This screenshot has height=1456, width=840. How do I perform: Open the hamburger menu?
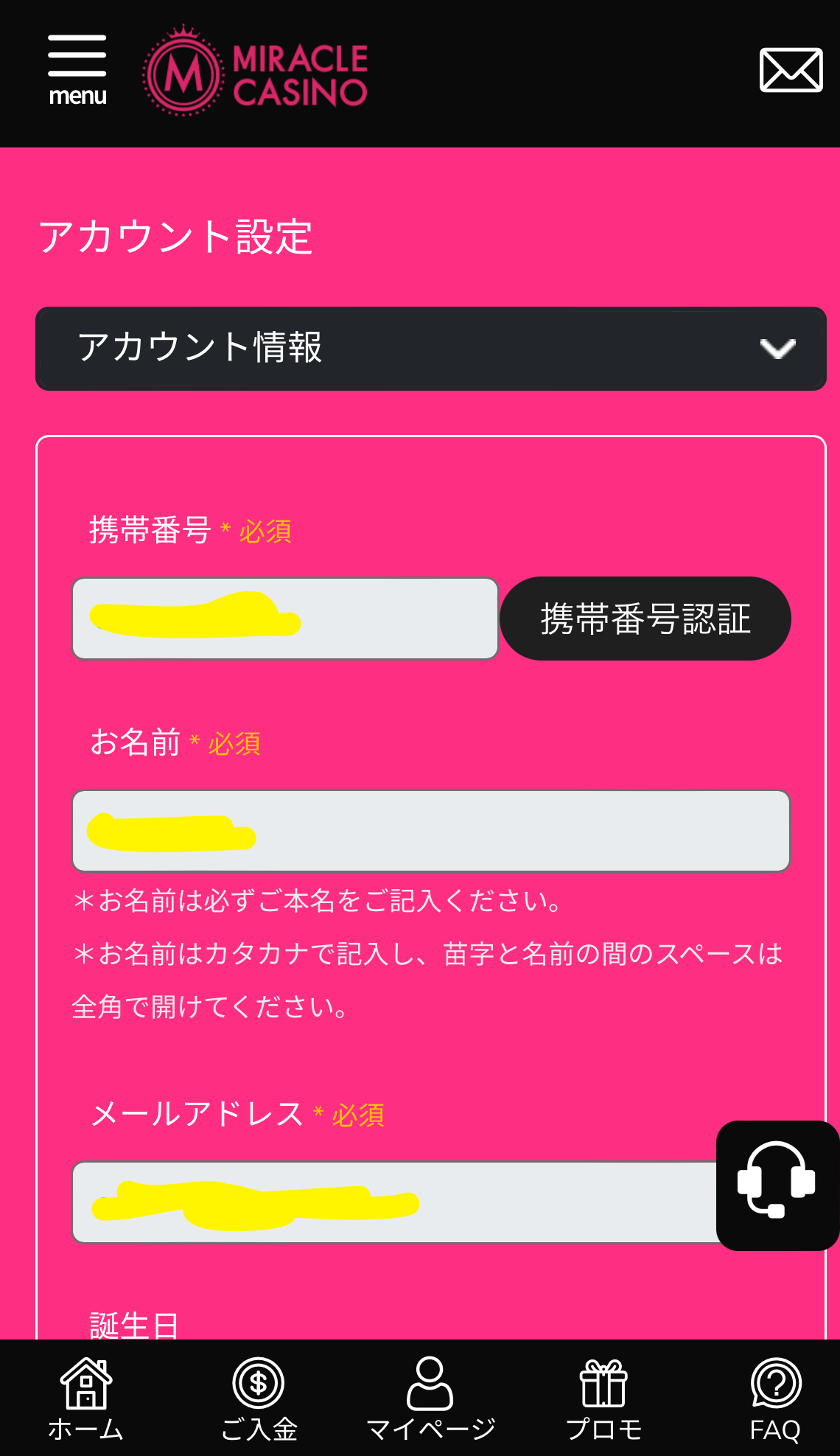(x=77, y=71)
